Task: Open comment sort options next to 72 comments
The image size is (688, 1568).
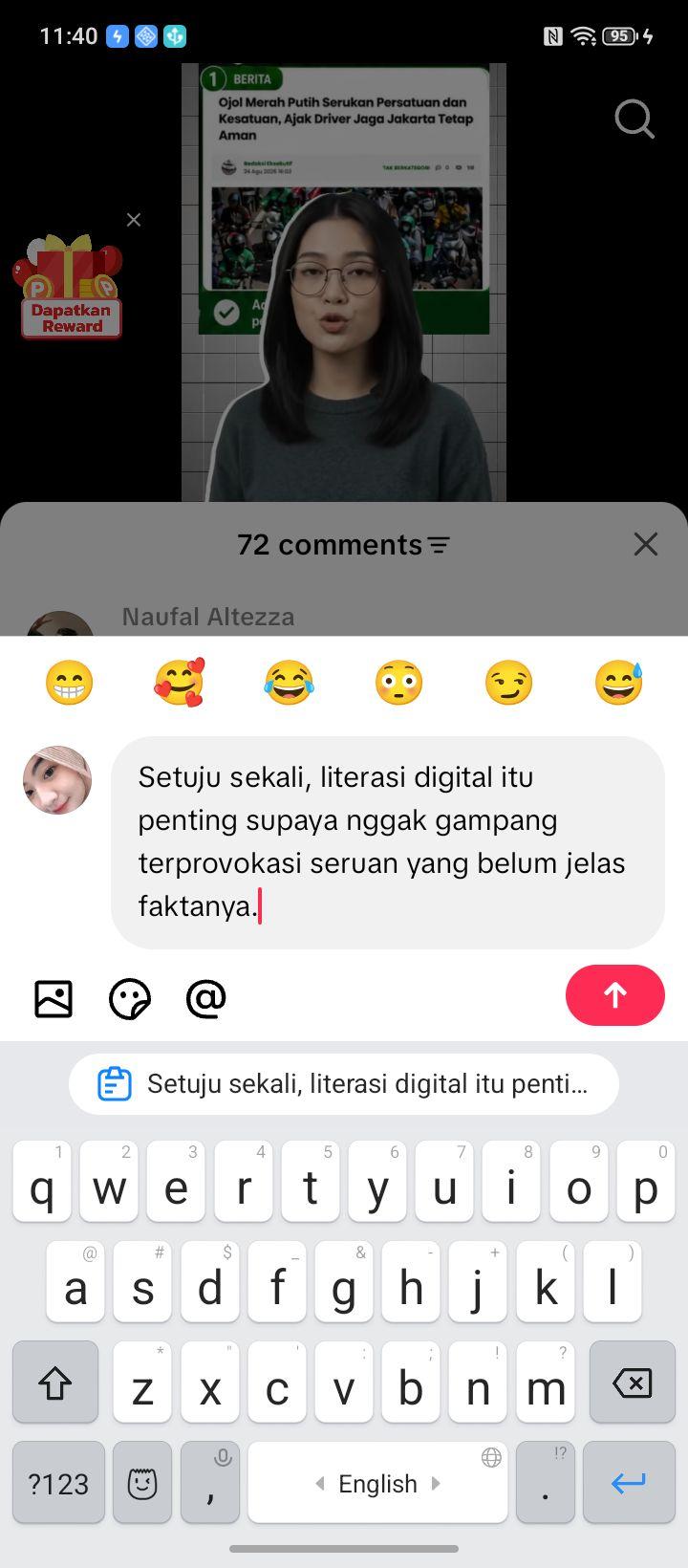Action: (x=439, y=545)
